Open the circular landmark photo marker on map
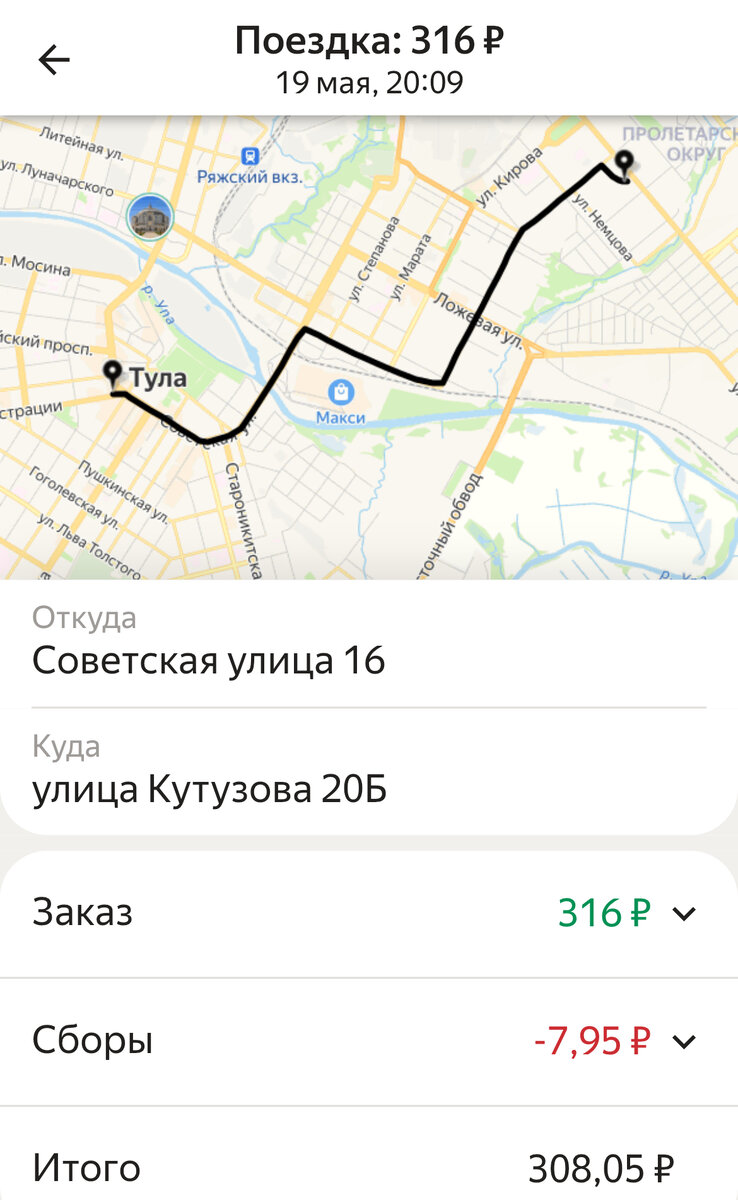Viewport: 738px width, 1200px height. point(148,215)
